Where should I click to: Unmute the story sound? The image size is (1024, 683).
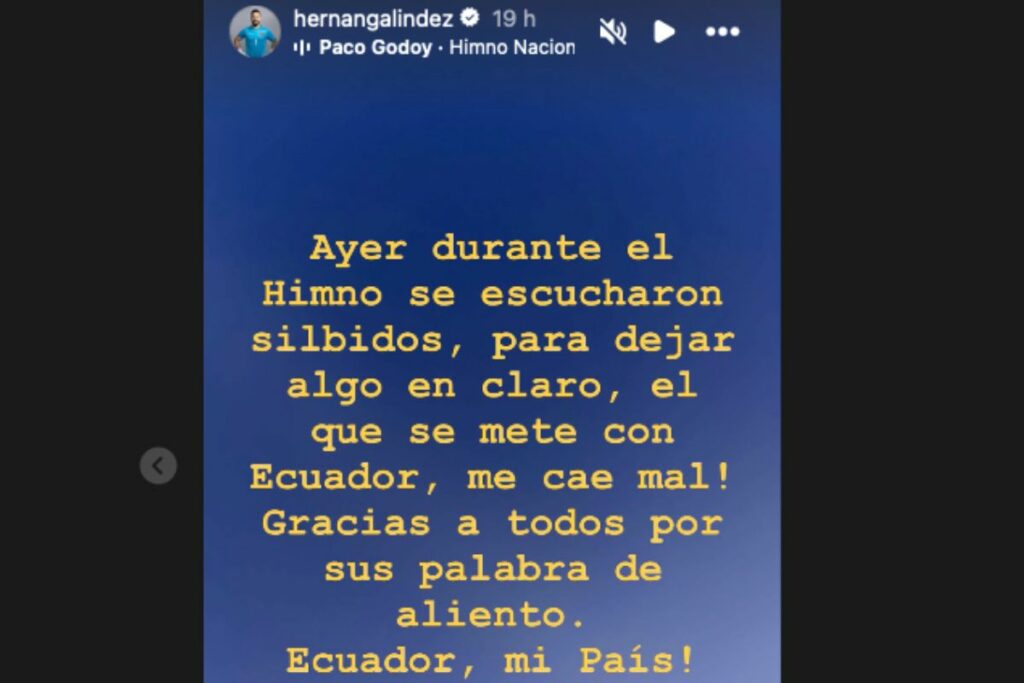[612, 32]
